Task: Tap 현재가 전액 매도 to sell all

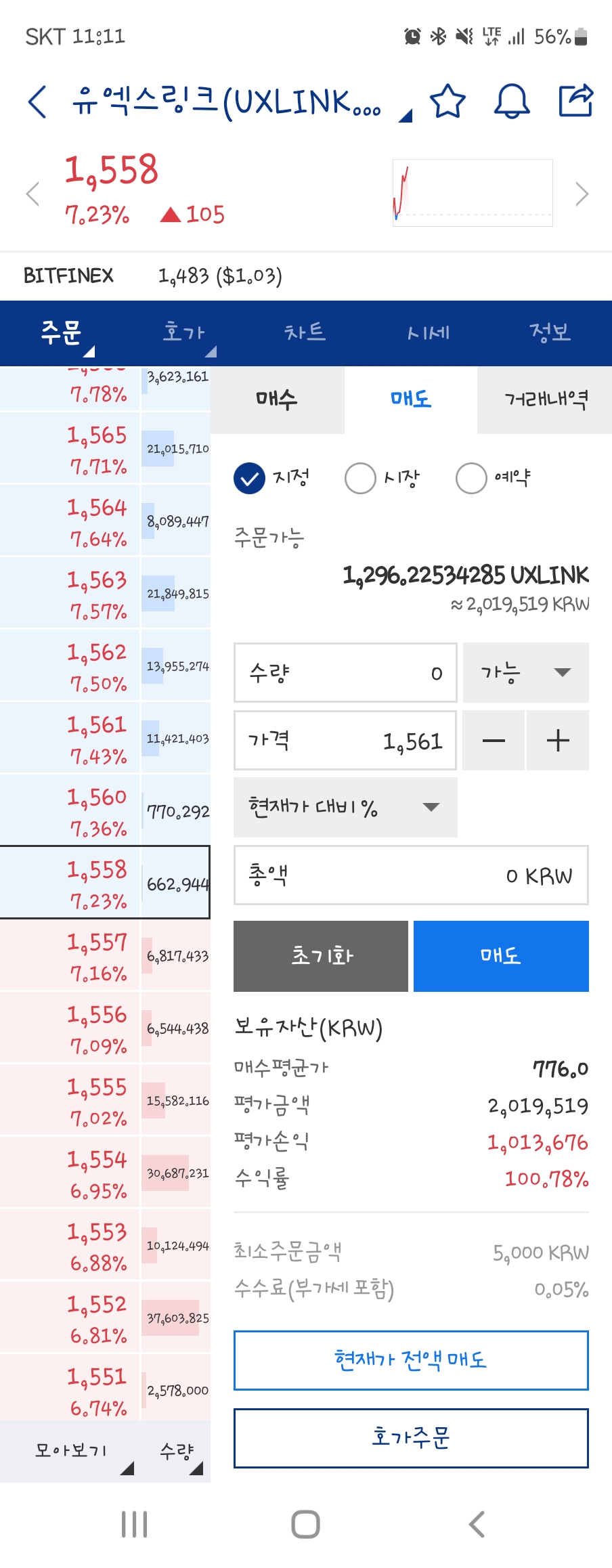Action: point(410,1361)
